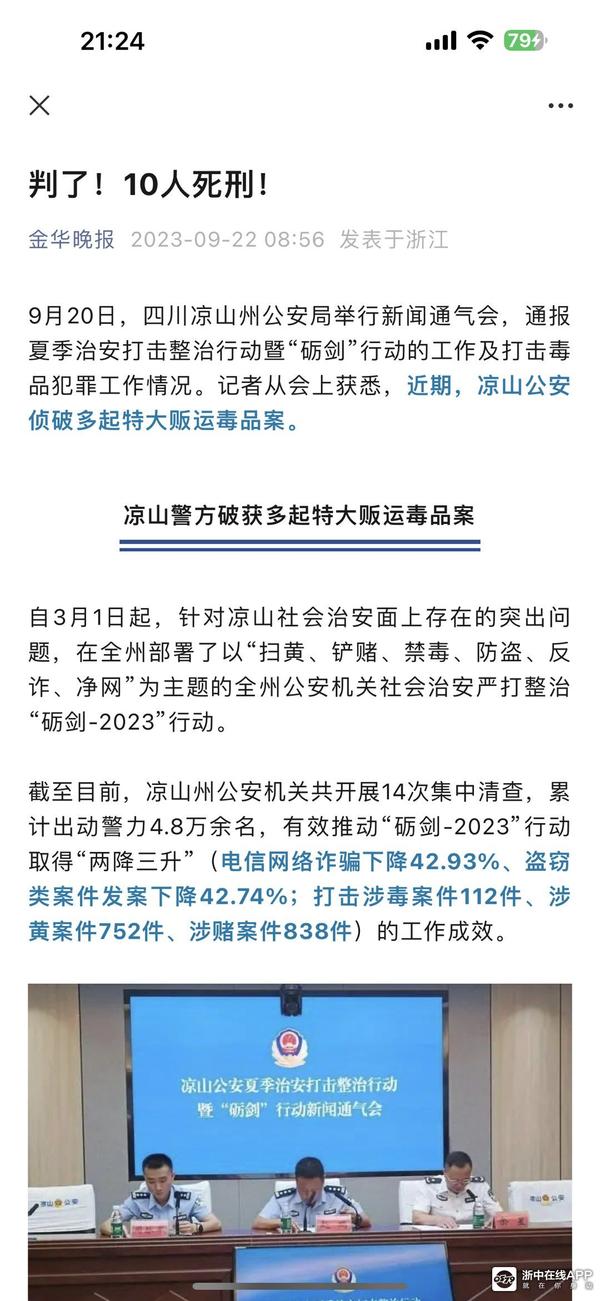Close the article page
Image resolution: width=600 pixels, height=1301 pixels.
click(x=39, y=105)
